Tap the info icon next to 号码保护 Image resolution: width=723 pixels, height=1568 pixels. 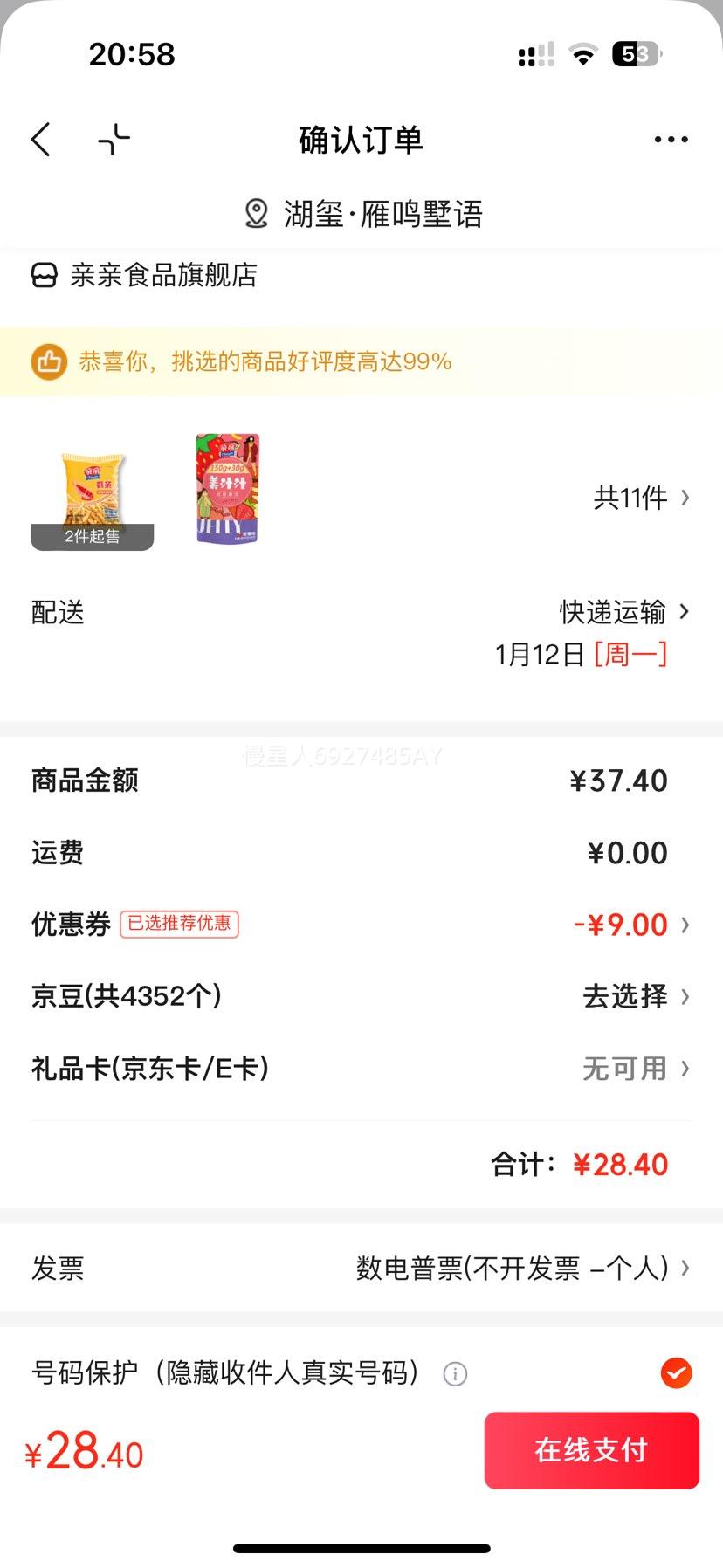[x=453, y=1373]
